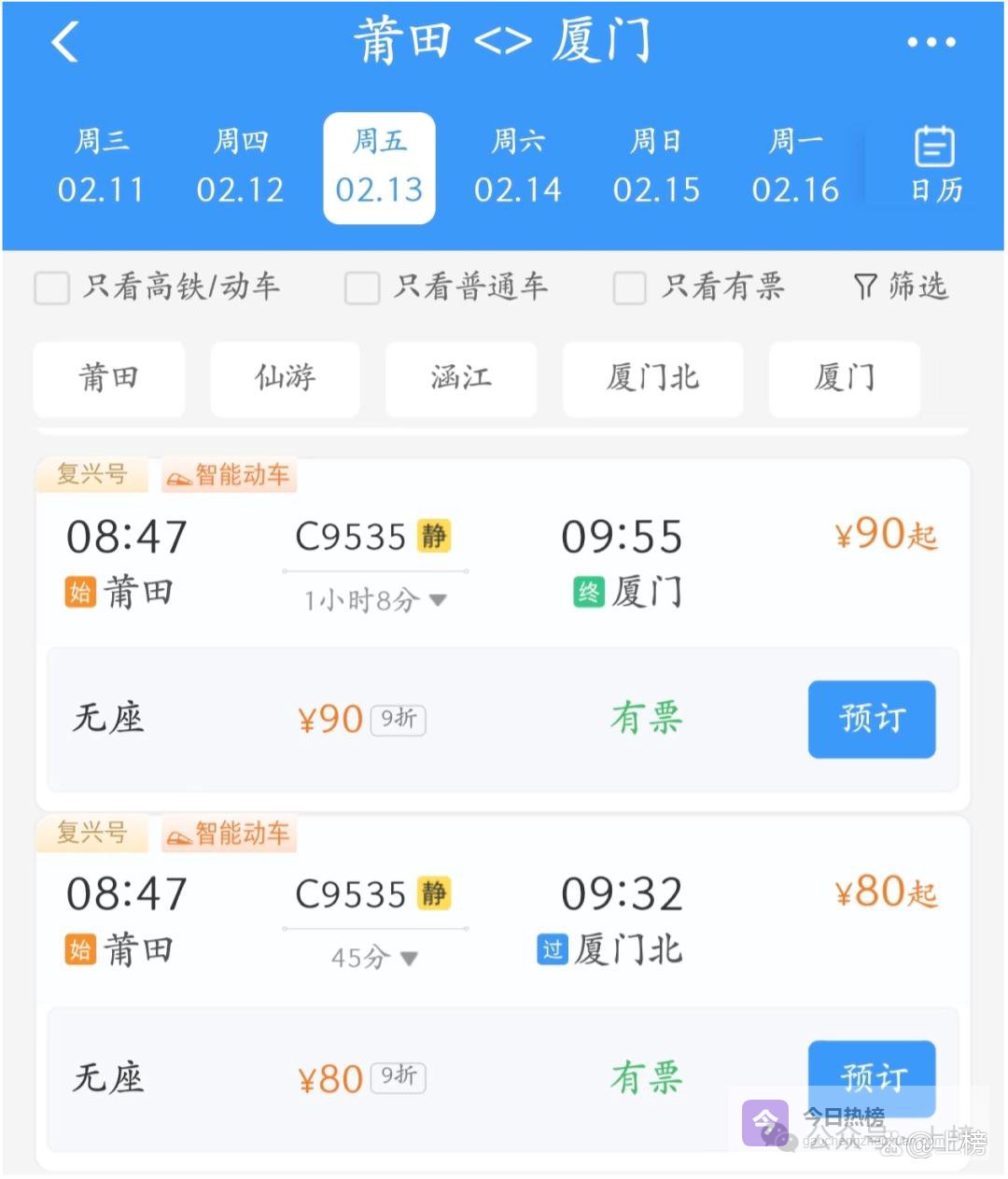
Task: Switch to 周一 02.16 date
Action: [x=795, y=168]
